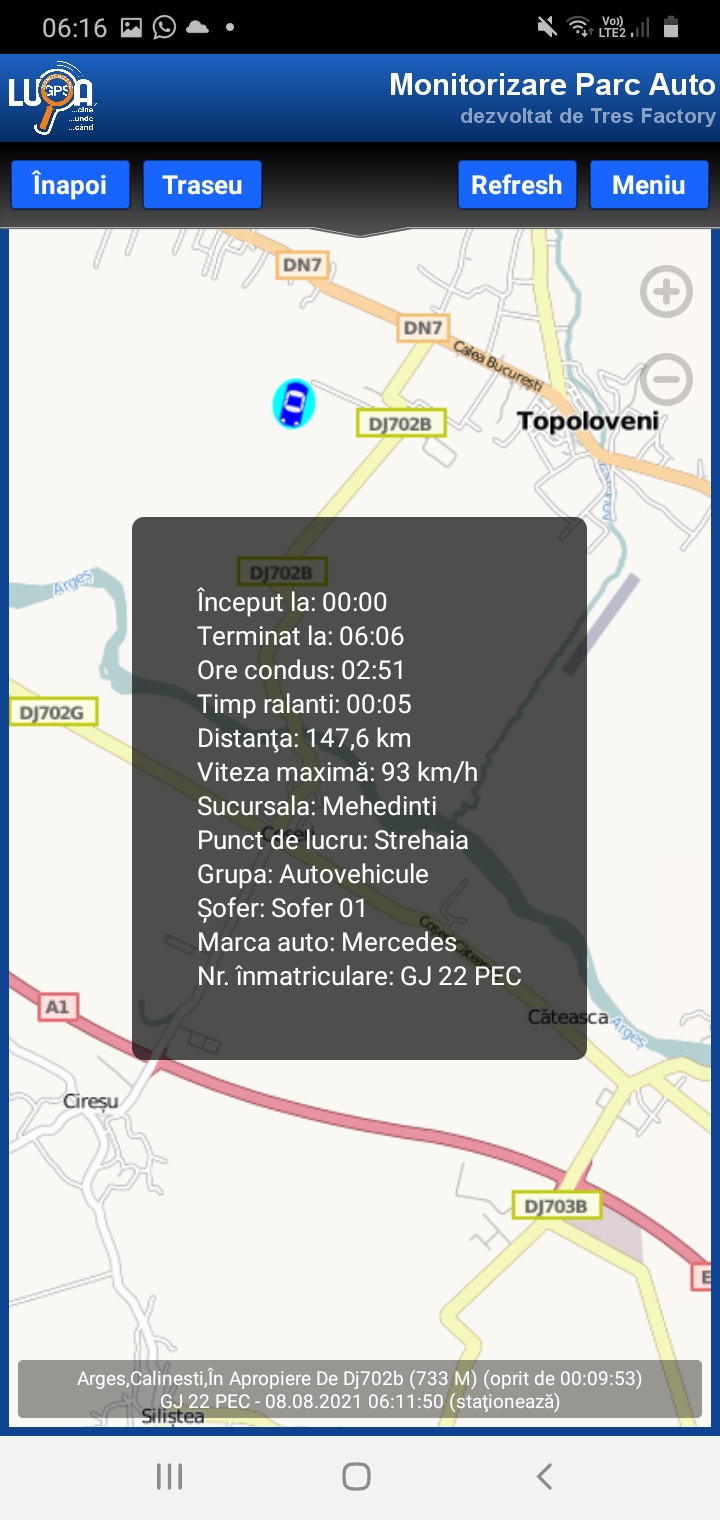The image size is (720, 1520).
Task: Zoom in on the map
Action: (x=666, y=292)
